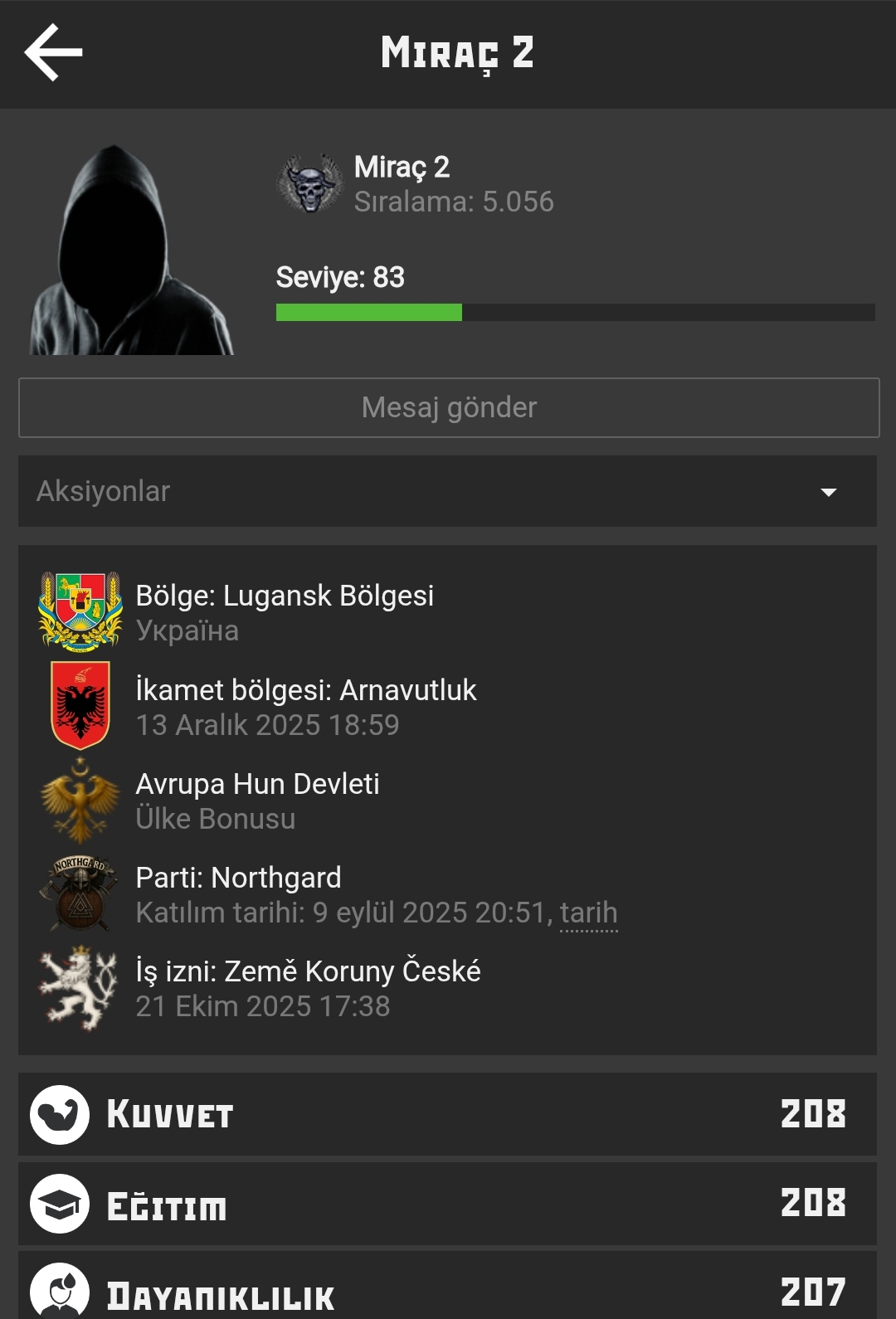896x1319 pixels.
Task: Open the Avrupa Hun Devleti row
Action: tap(447, 801)
